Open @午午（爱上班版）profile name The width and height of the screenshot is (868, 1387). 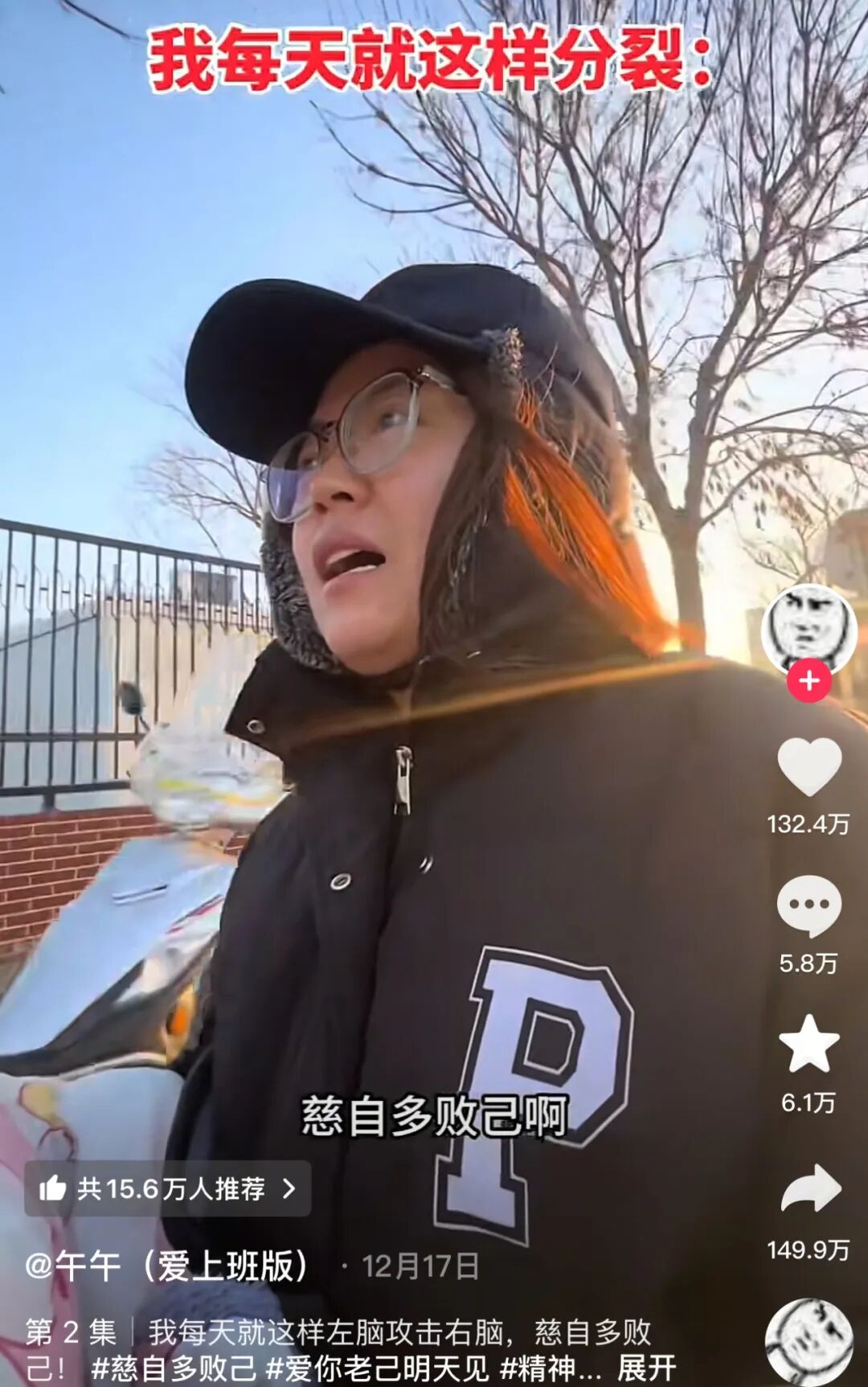167,1266
